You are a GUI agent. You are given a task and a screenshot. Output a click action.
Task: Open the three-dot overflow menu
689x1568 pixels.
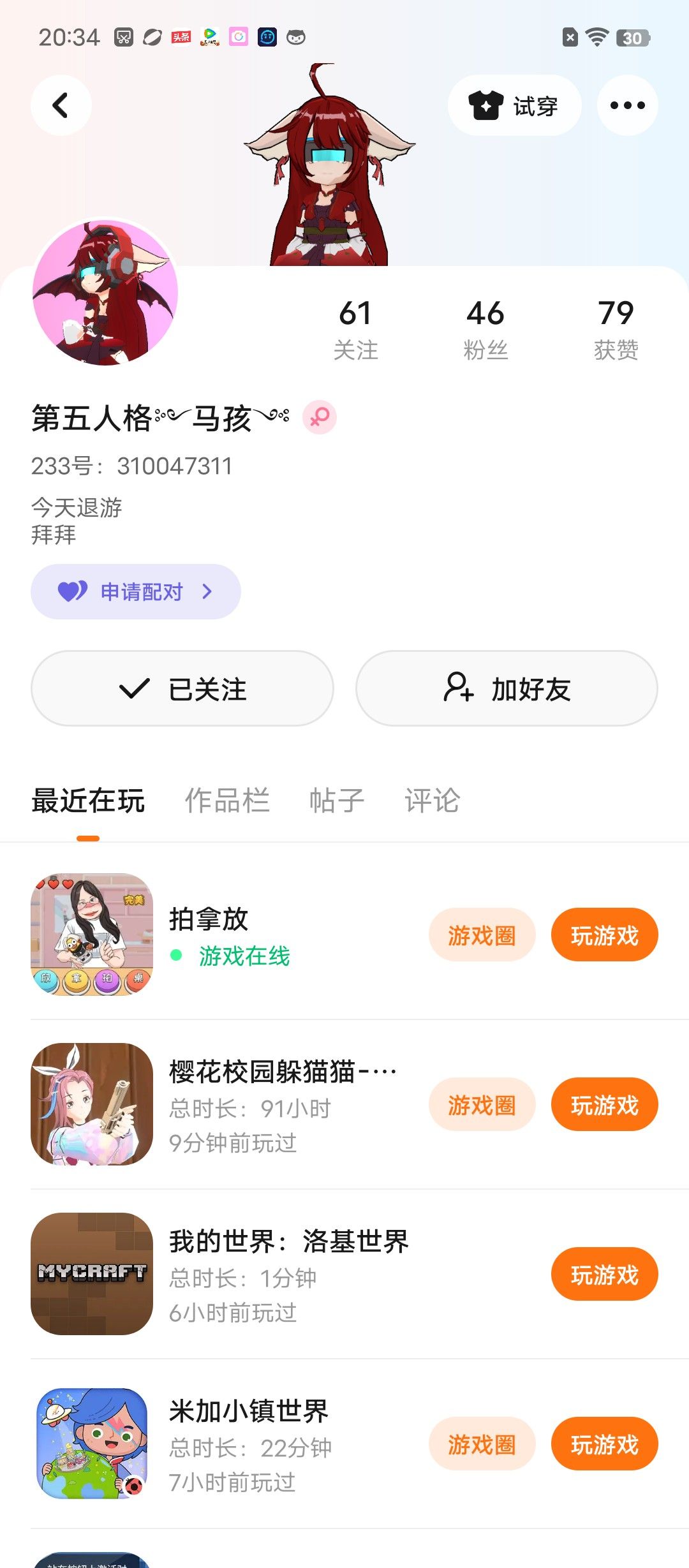pyautogui.click(x=627, y=105)
